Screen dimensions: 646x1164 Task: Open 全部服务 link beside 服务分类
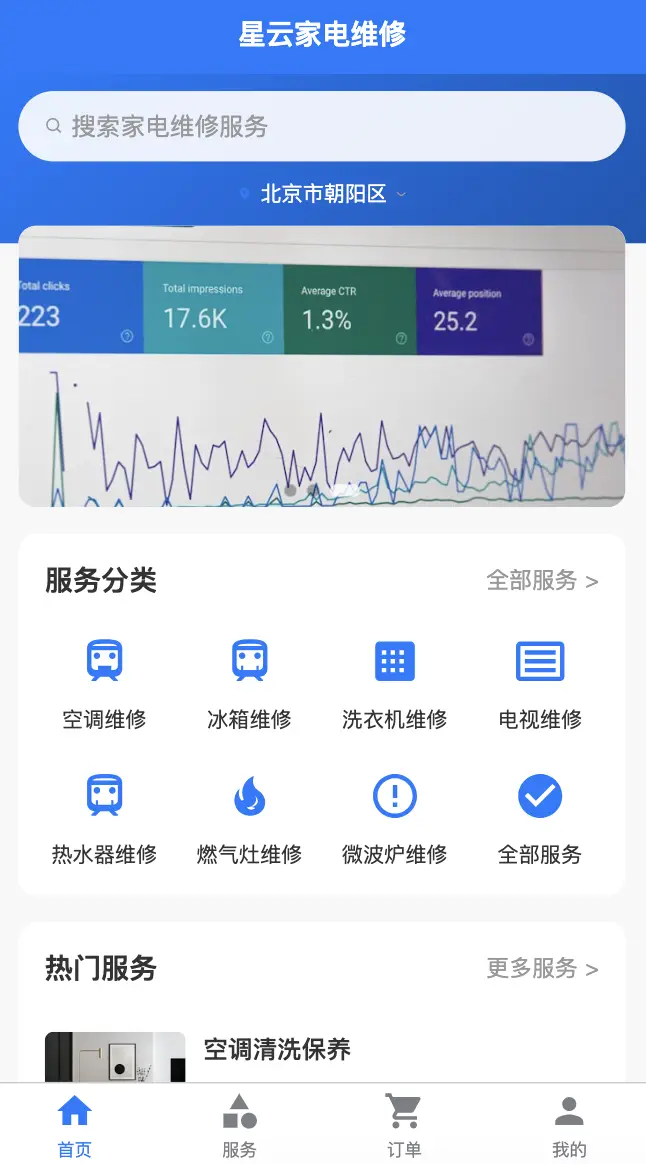pyautogui.click(x=542, y=581)
